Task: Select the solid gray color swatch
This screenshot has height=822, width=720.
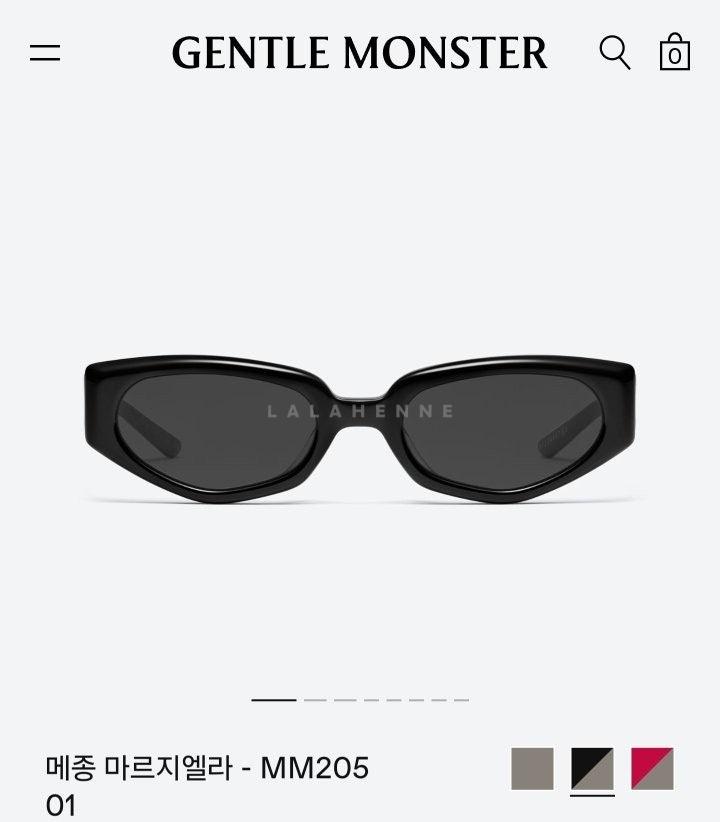Action: tap(532, 768)
